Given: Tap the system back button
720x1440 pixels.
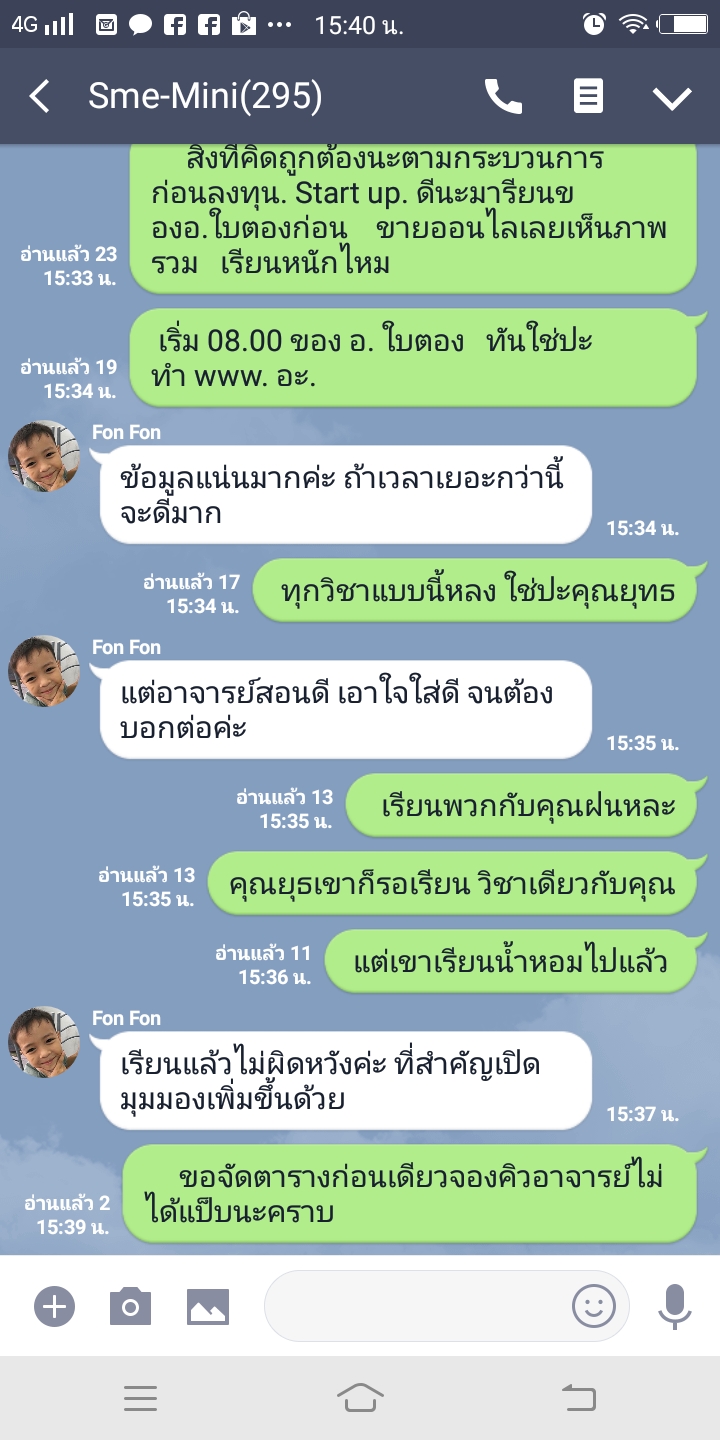Looking at the screenshot, I should (x=579, y=1398).
